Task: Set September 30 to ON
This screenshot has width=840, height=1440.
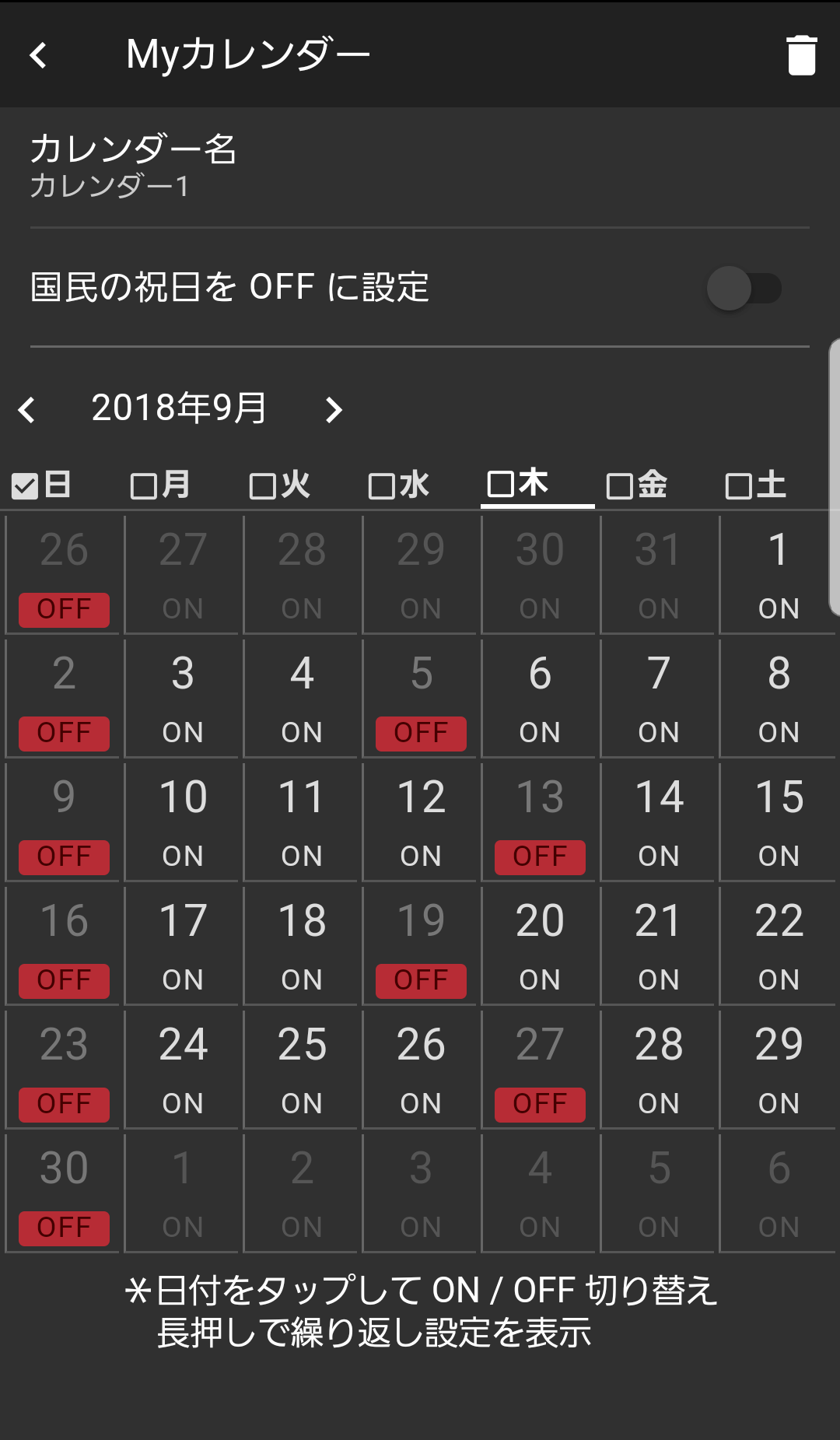Action: 64,1193
